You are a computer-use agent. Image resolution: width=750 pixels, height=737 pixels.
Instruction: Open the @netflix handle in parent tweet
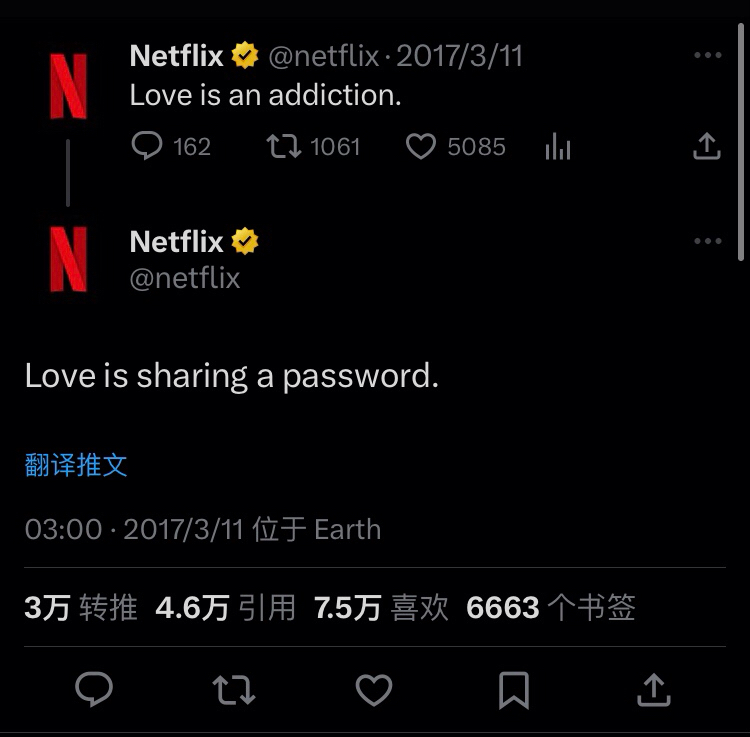[323, 57]
